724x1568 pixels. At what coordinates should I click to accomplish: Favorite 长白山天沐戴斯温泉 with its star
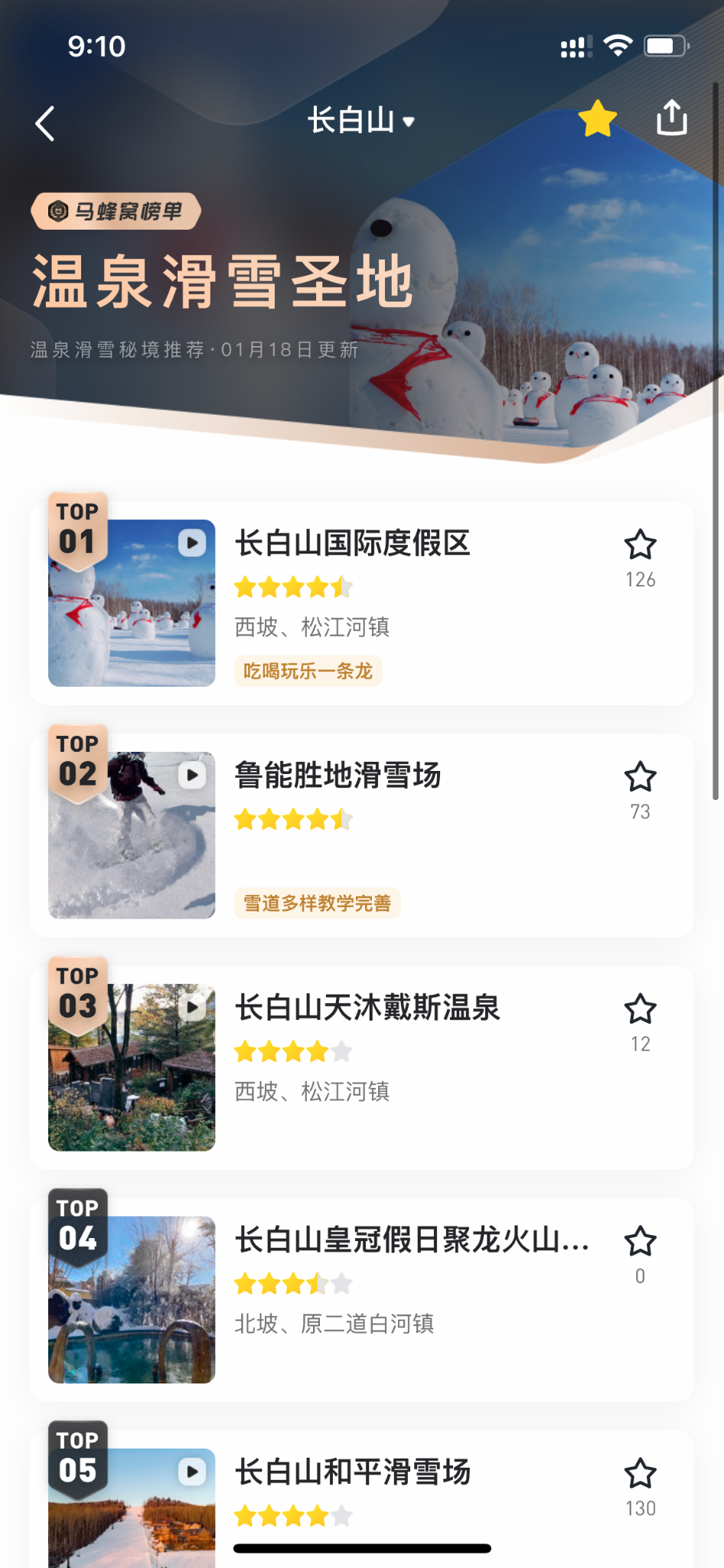(640, 1010)
